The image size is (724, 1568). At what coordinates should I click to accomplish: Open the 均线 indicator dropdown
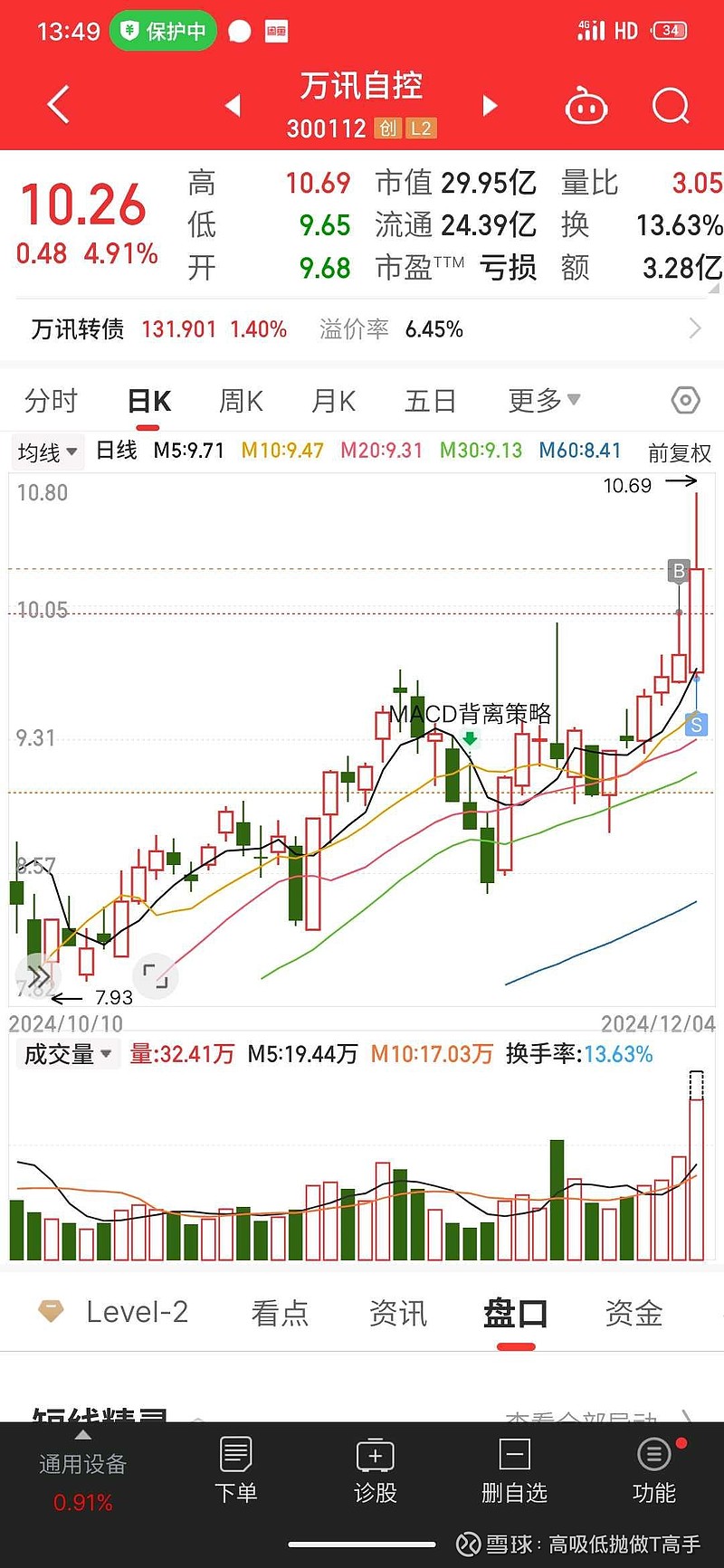click(47, 451)
